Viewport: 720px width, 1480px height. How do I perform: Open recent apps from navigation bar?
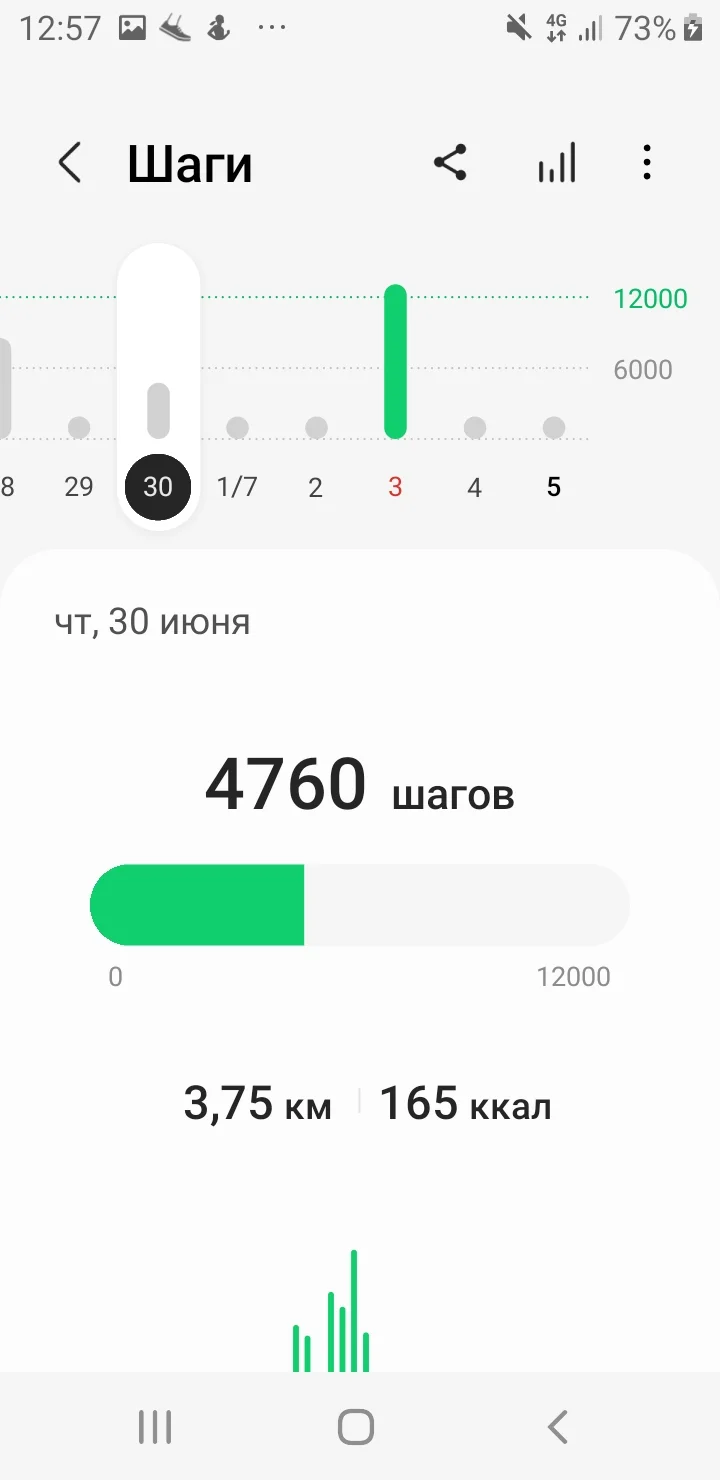click(155, 1427)
